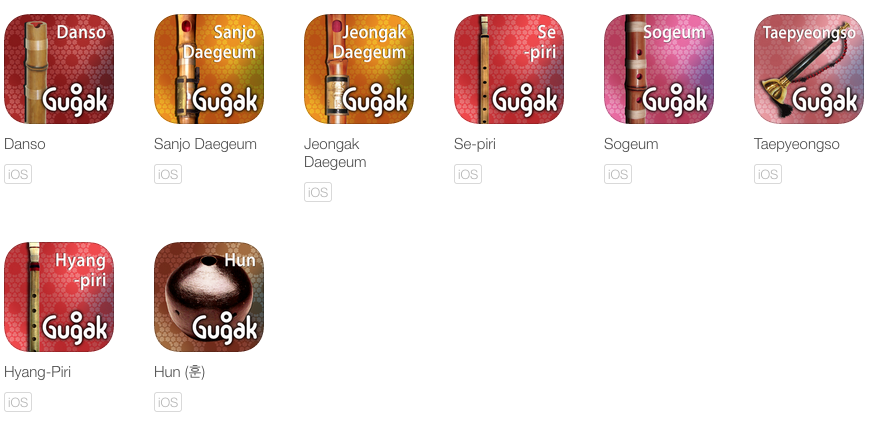Open the Sogeum app tile

(x=659, y=69)
